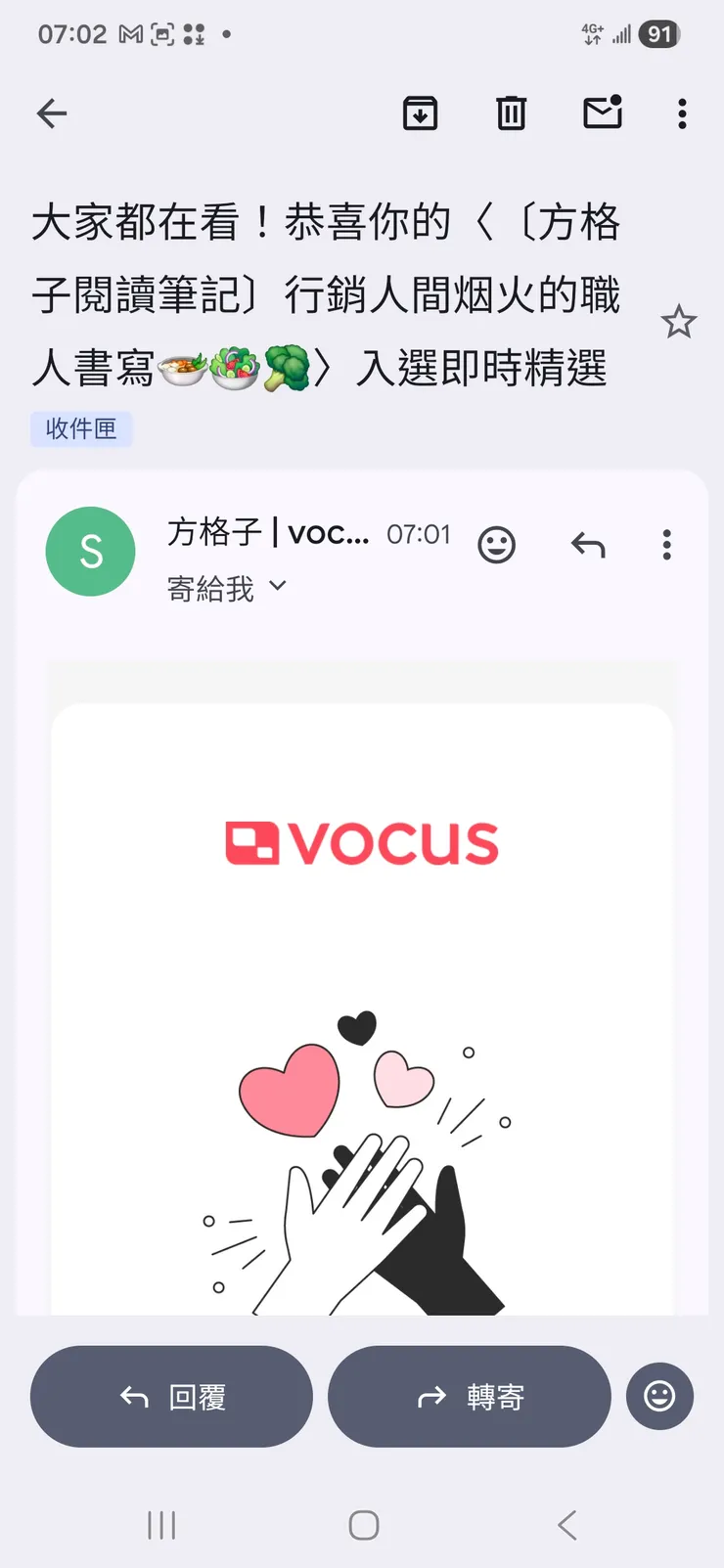Open the message's three-dot menu

pyautogui.click(x=667, y=545)
